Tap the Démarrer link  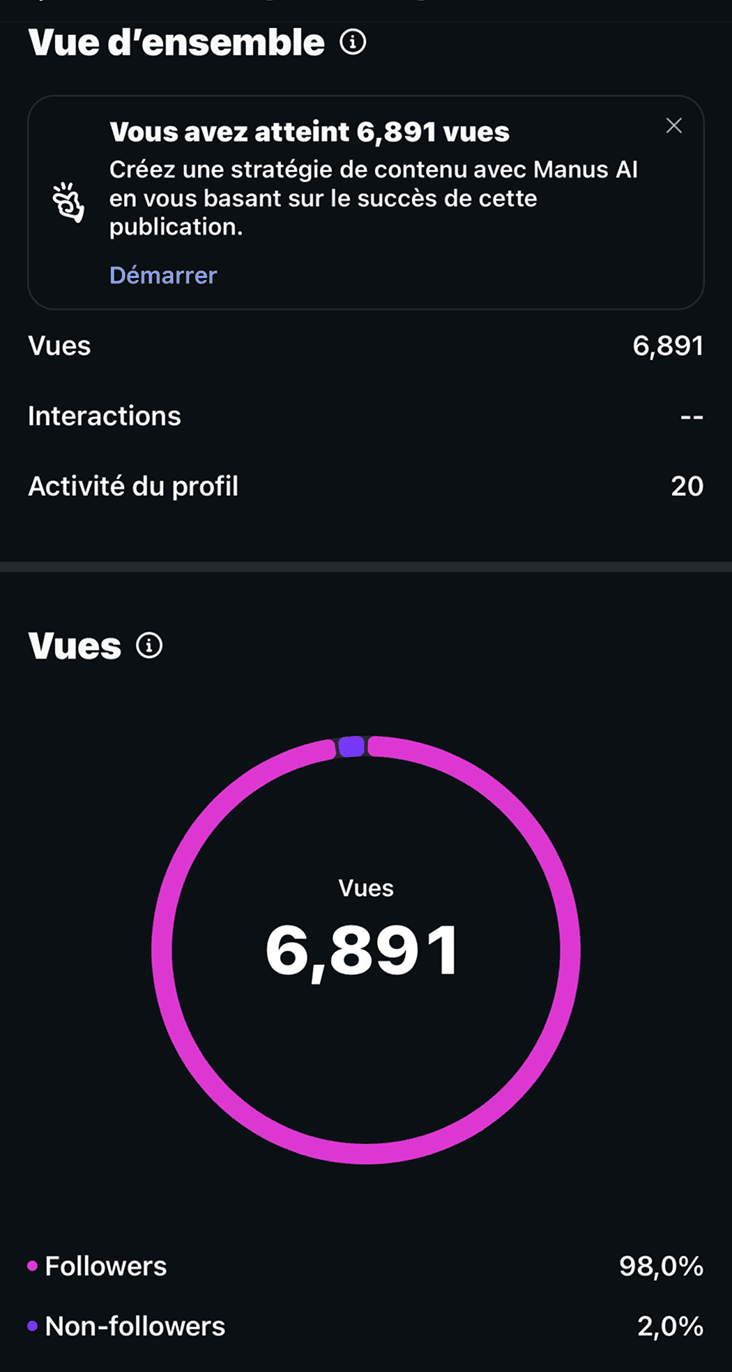coord(163,275)
